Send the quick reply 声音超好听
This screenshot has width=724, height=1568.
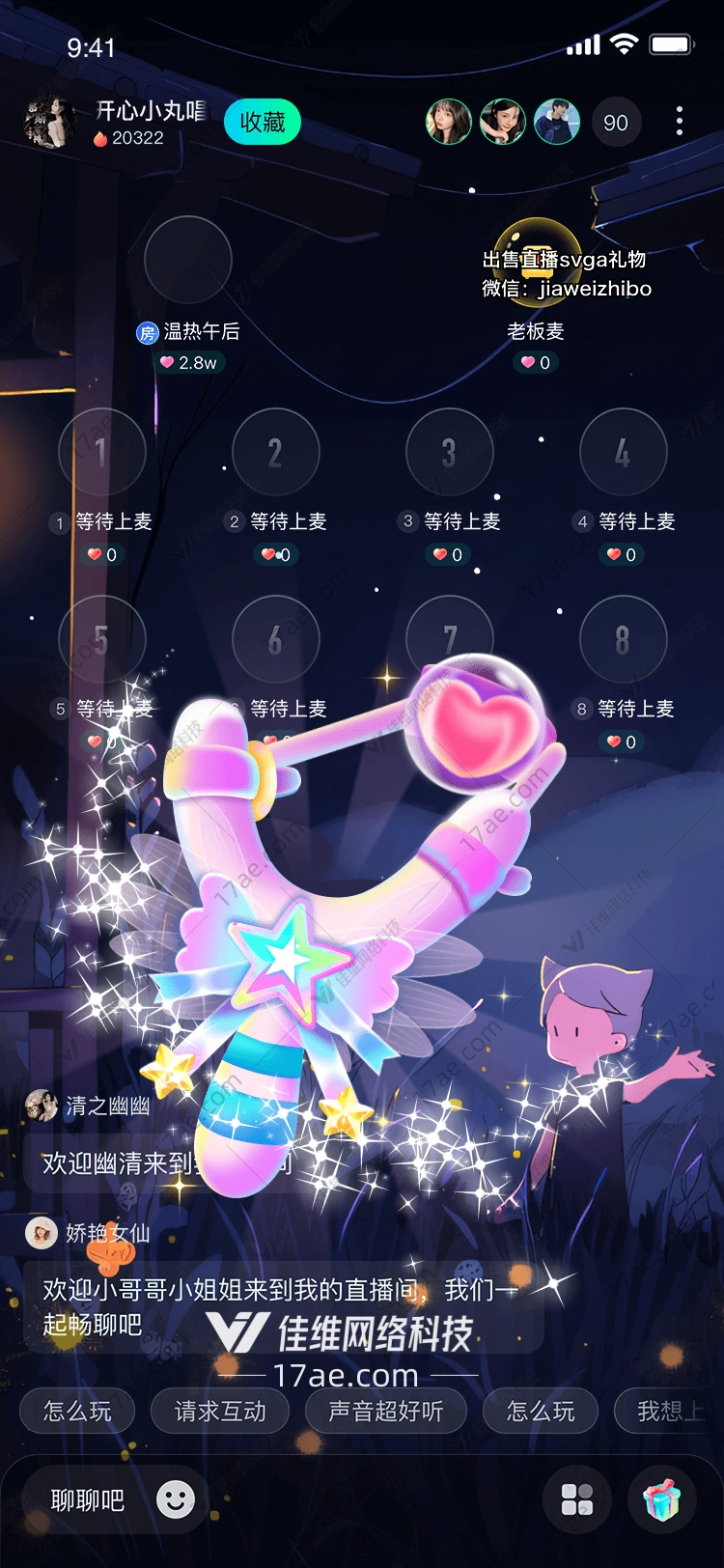(385, 1412)
